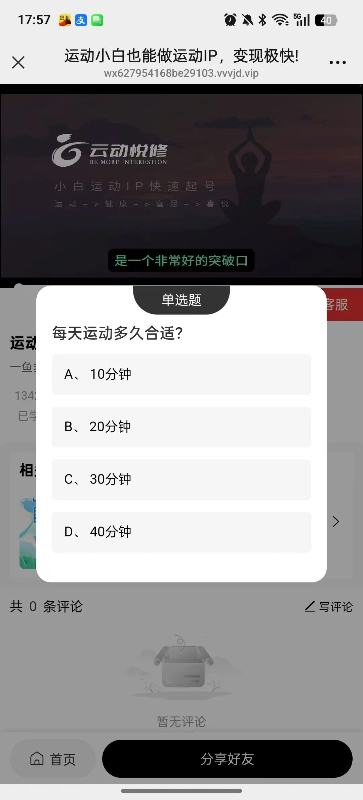
Task: Tap the 分享好友 share button
Action: [227, 759]
